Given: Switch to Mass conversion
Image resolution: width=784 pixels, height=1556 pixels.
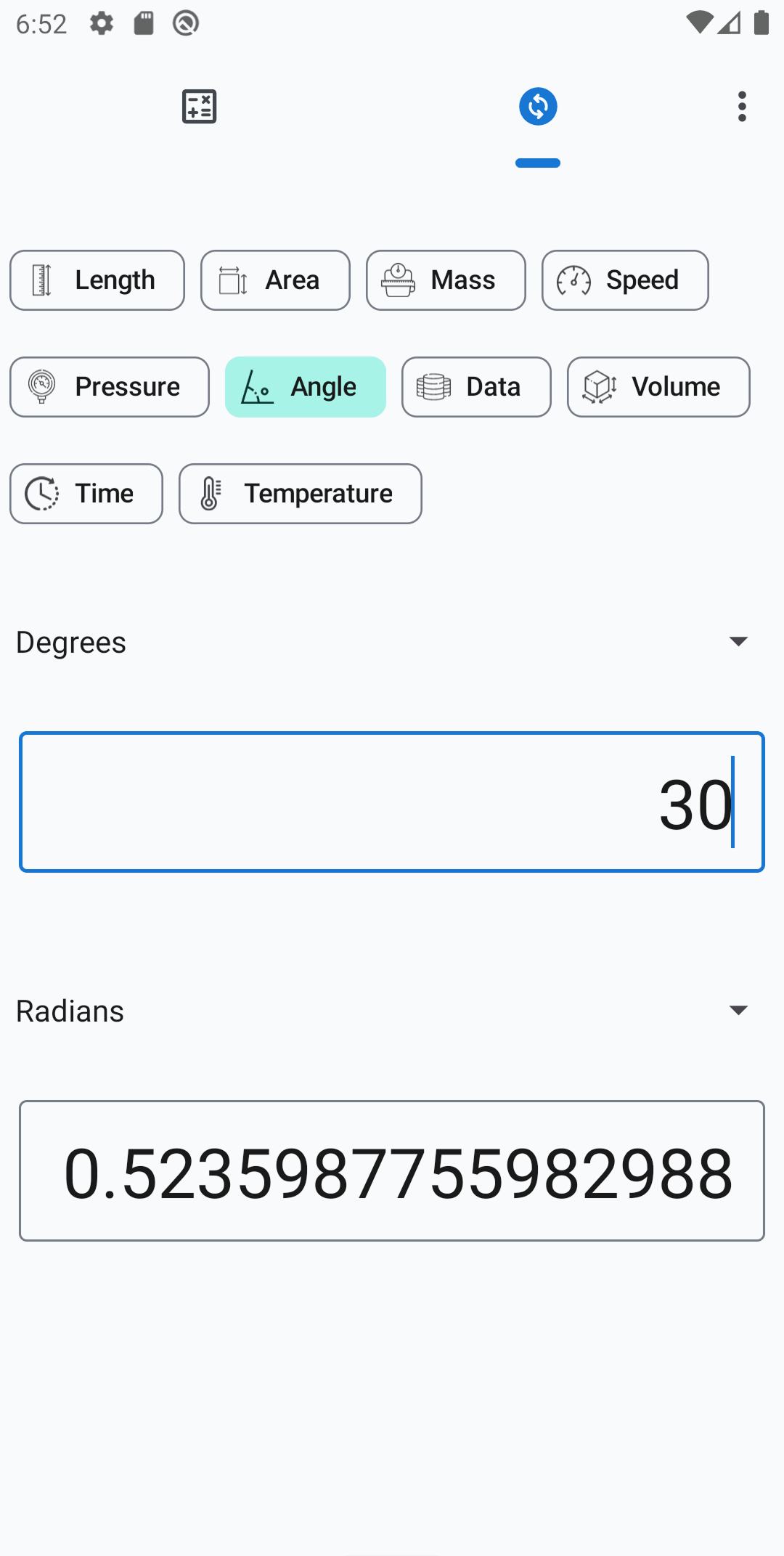Looking at the screenshot, I should click(446, 280).
